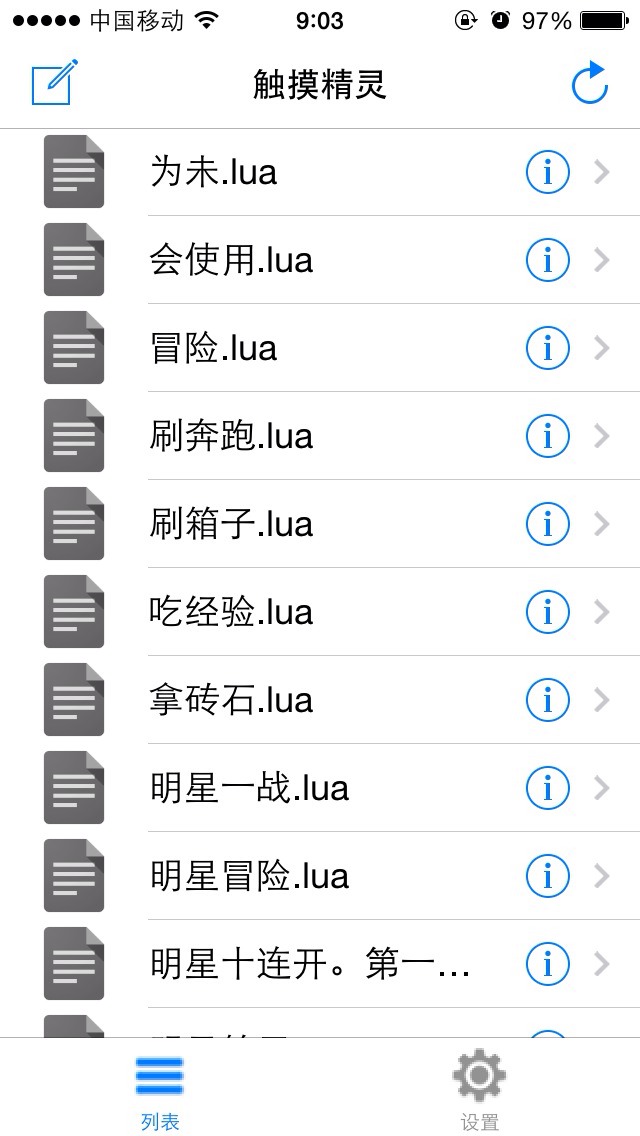Image resolution: width=640 pixels, height=1136 pixels.
Task: Select the 列表 tab
Action: point(160,1089)
